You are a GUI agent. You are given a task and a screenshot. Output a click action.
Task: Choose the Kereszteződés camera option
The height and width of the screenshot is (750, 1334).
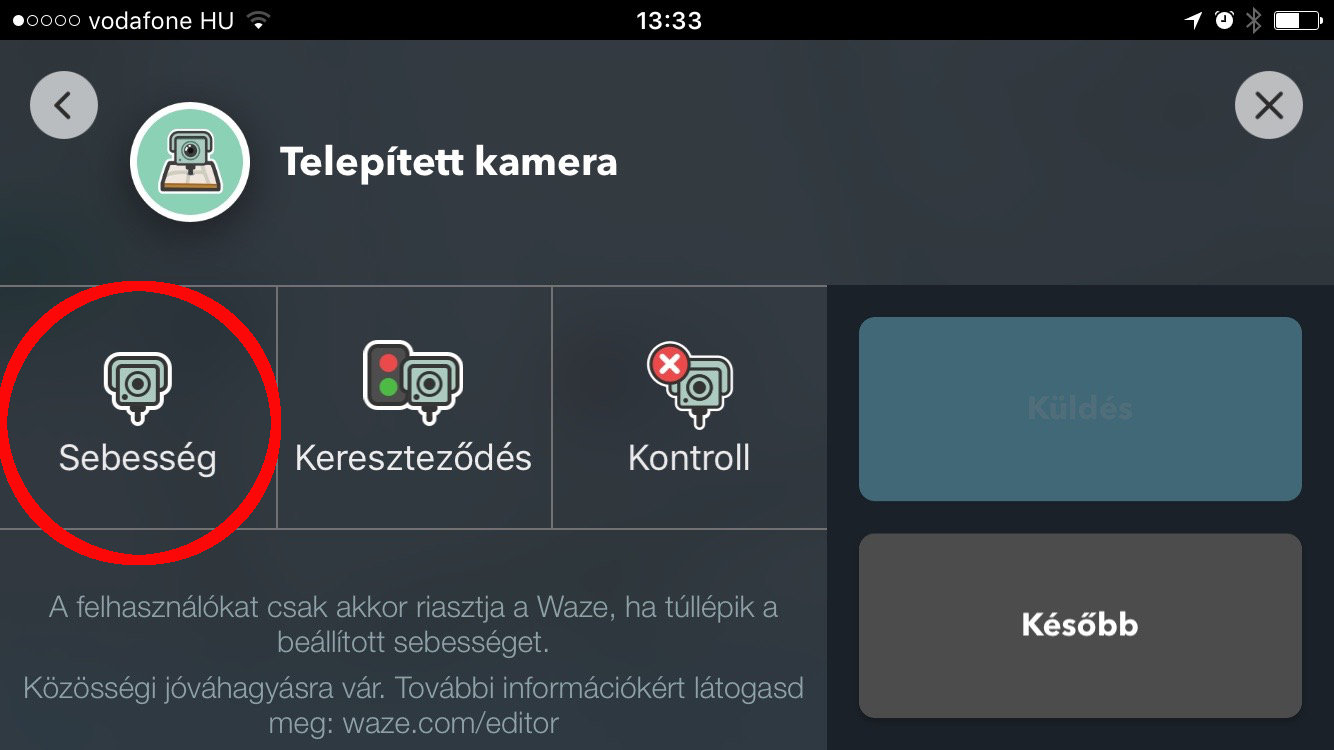coord(413,410)
